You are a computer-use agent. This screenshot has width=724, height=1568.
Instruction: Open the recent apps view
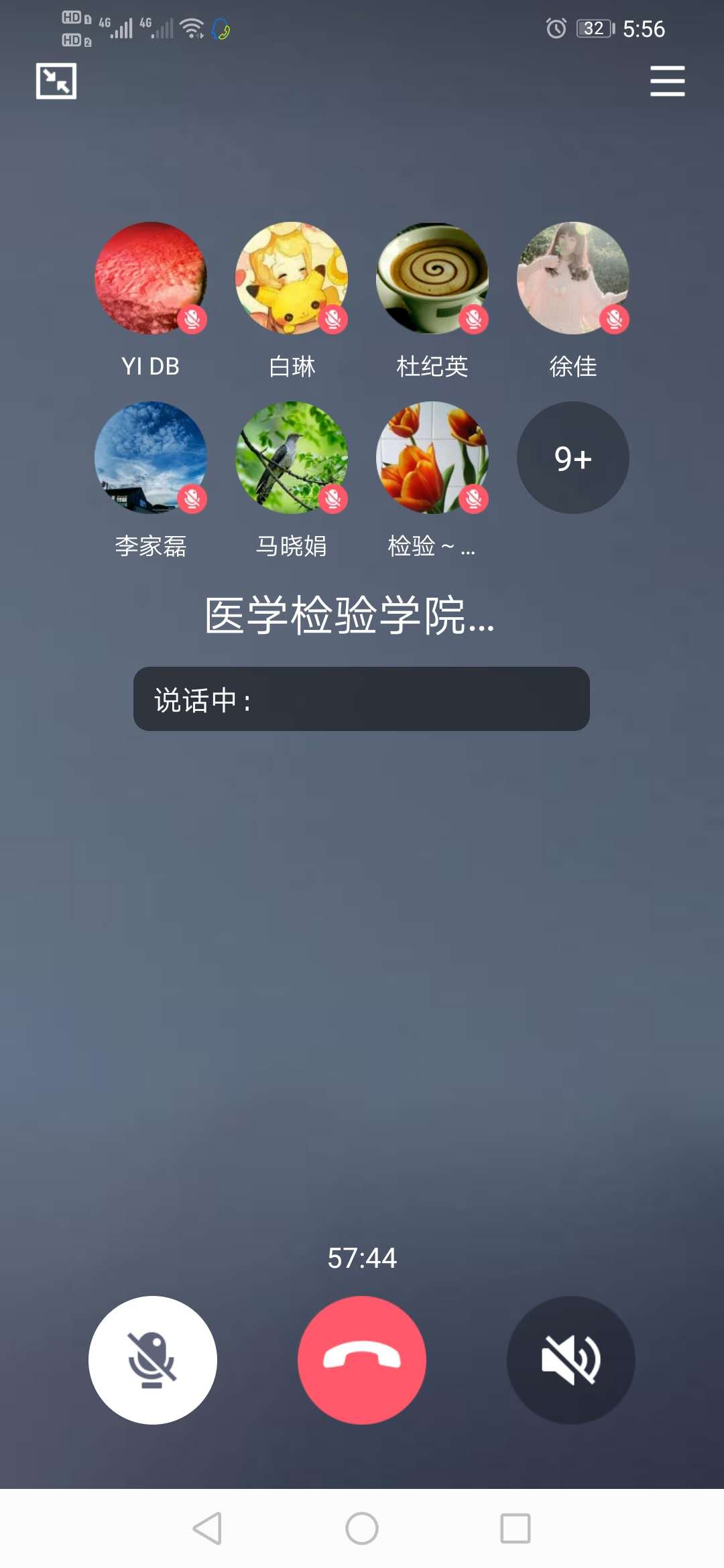pyautogui.click(x=515, y=1528)
